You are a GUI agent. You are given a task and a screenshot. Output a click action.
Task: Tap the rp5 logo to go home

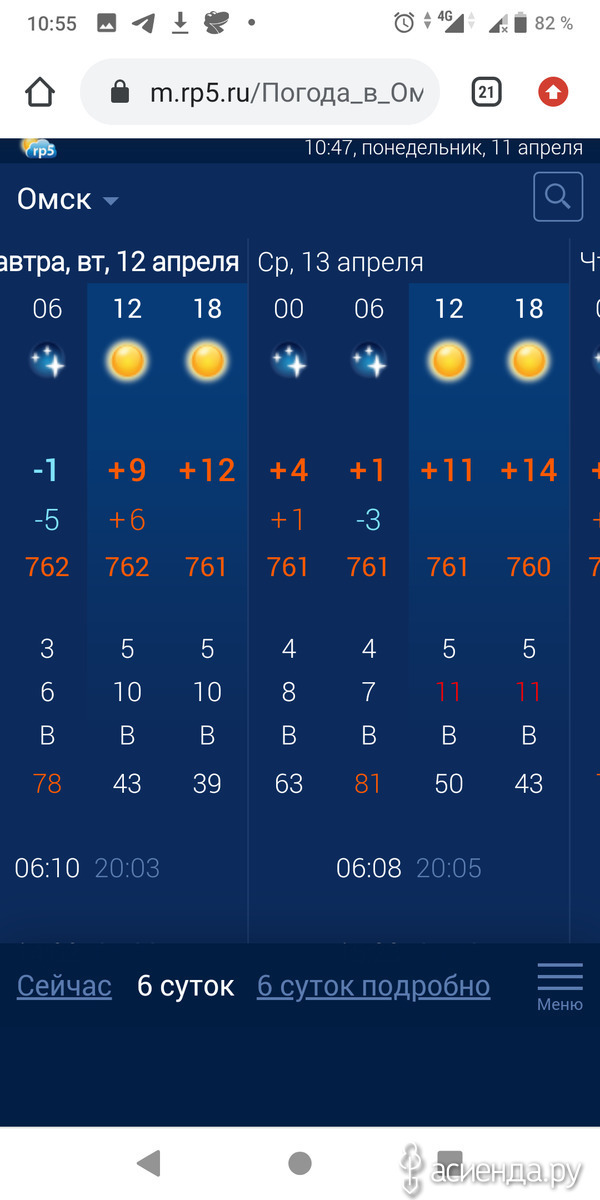[x=40, y=149]
